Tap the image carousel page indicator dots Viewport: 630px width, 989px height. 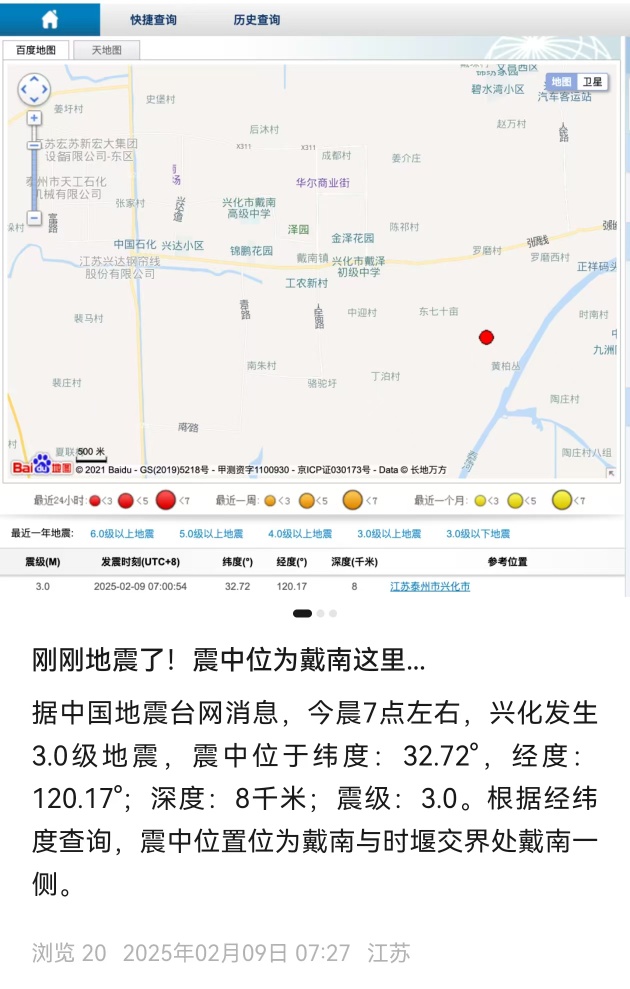point(315,613)
